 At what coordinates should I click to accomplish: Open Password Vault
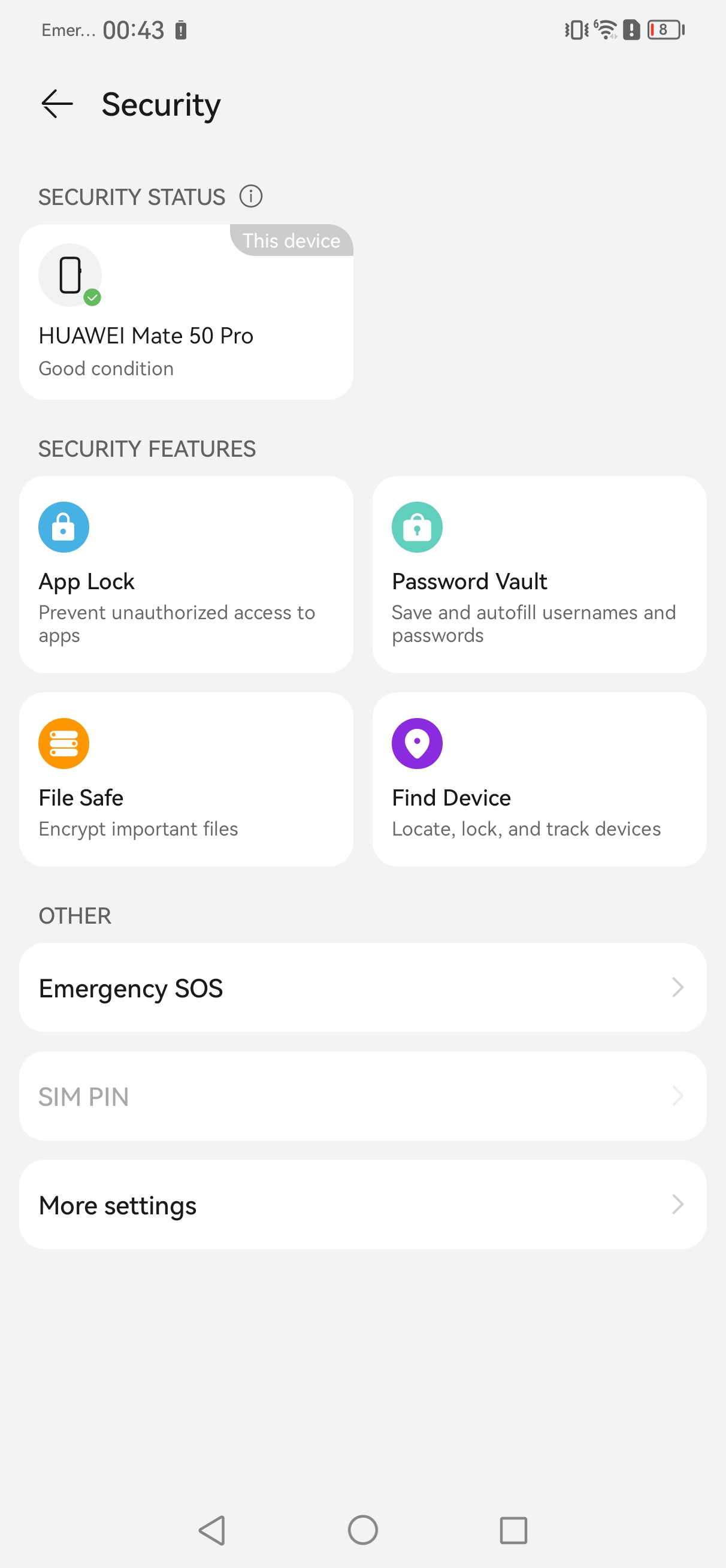click(539, 574)
